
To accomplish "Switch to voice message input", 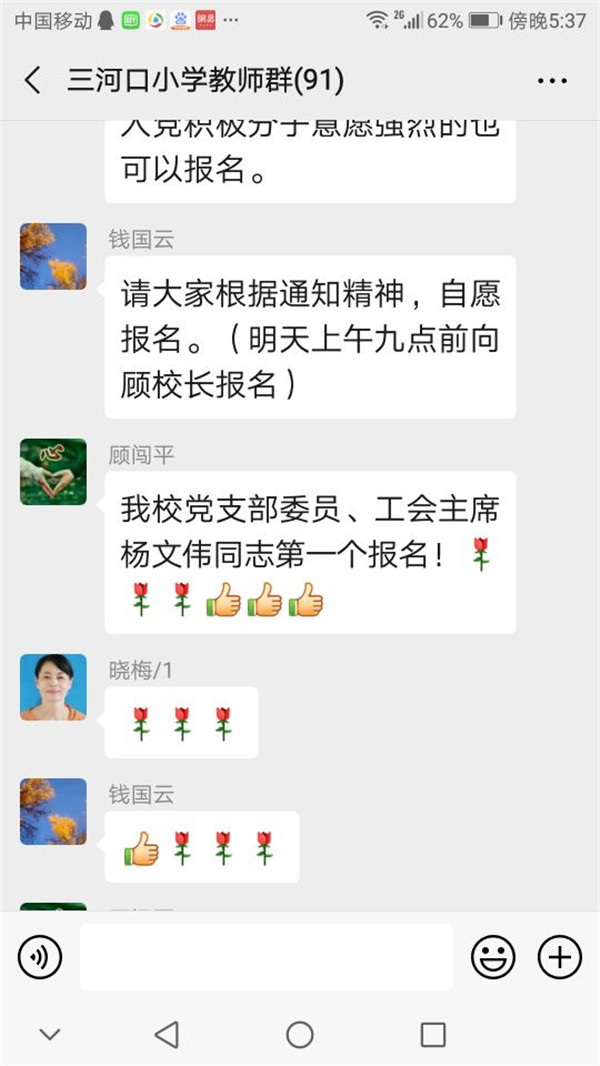I will (x=40, y=958).
